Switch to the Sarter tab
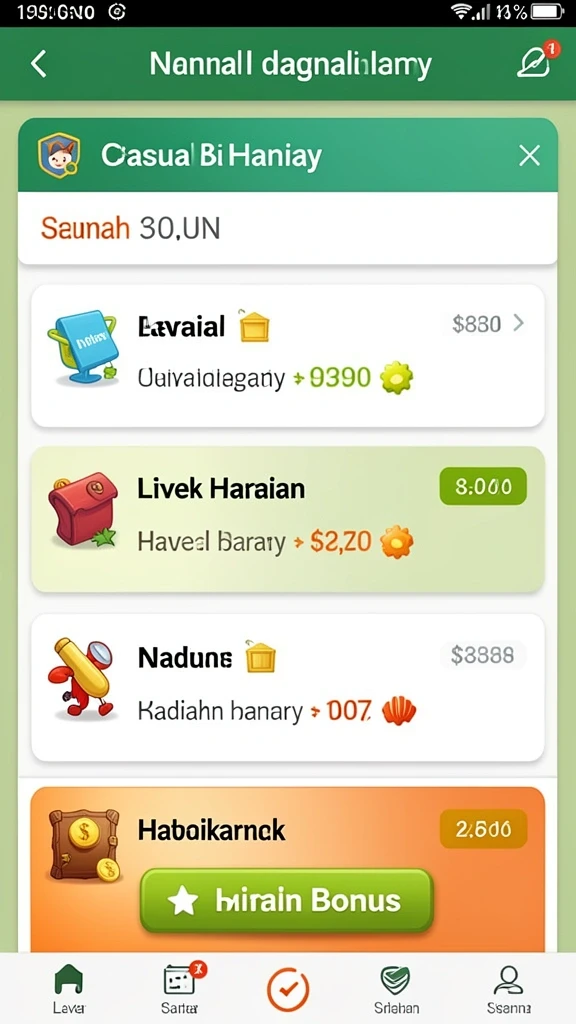The height and width of the screenshot is (1024, 576). point(180,988)
